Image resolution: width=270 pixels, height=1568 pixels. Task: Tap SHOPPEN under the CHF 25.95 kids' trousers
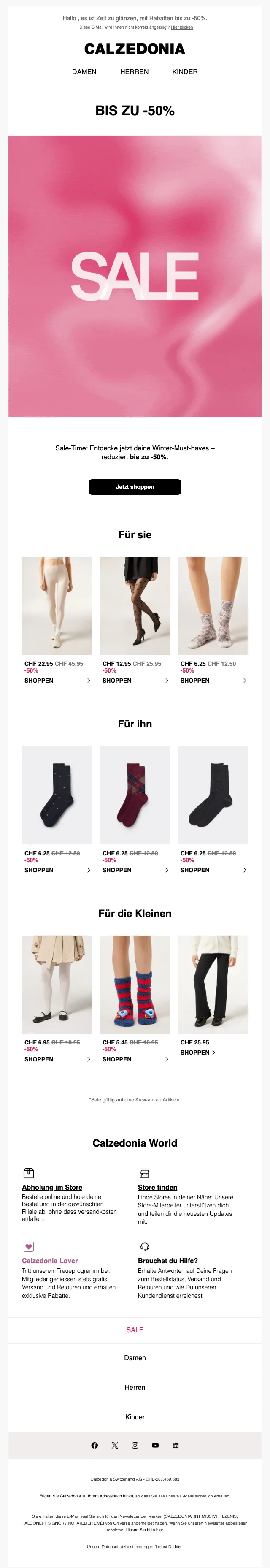[x=197, y=1053]
